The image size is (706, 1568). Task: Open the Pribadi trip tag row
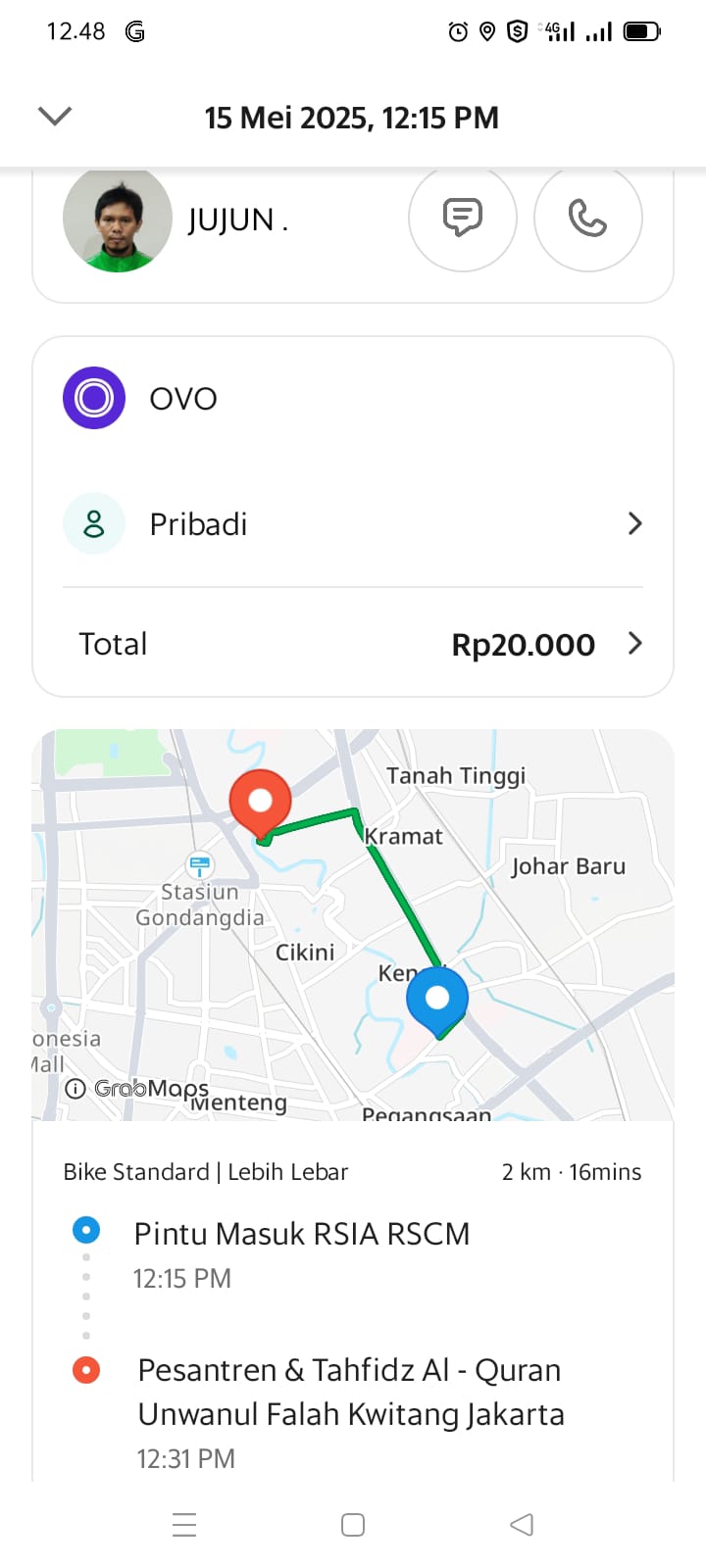(353, 524)
